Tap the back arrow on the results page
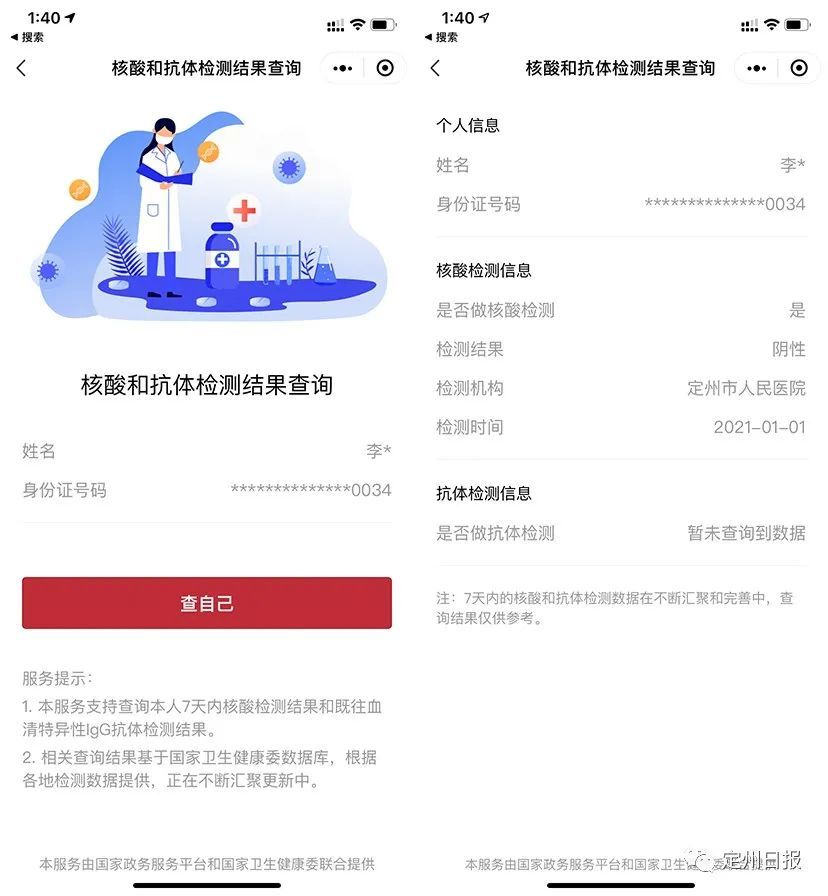 [x=436, y=68]
